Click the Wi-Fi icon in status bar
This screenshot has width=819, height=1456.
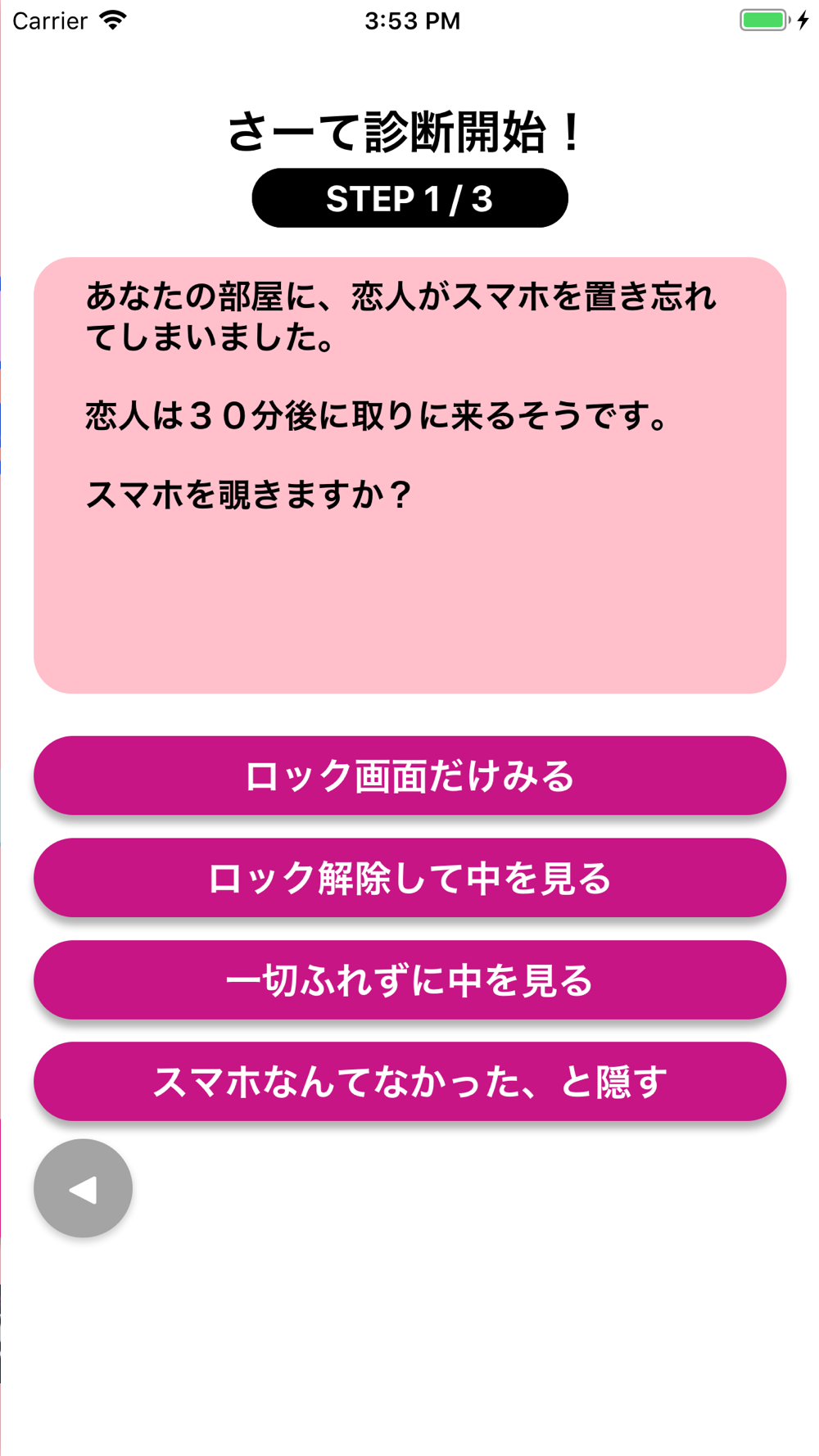111,20
